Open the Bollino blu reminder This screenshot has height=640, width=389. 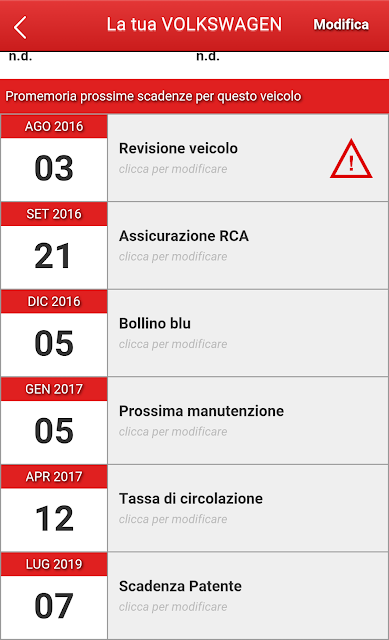(194, 333)
